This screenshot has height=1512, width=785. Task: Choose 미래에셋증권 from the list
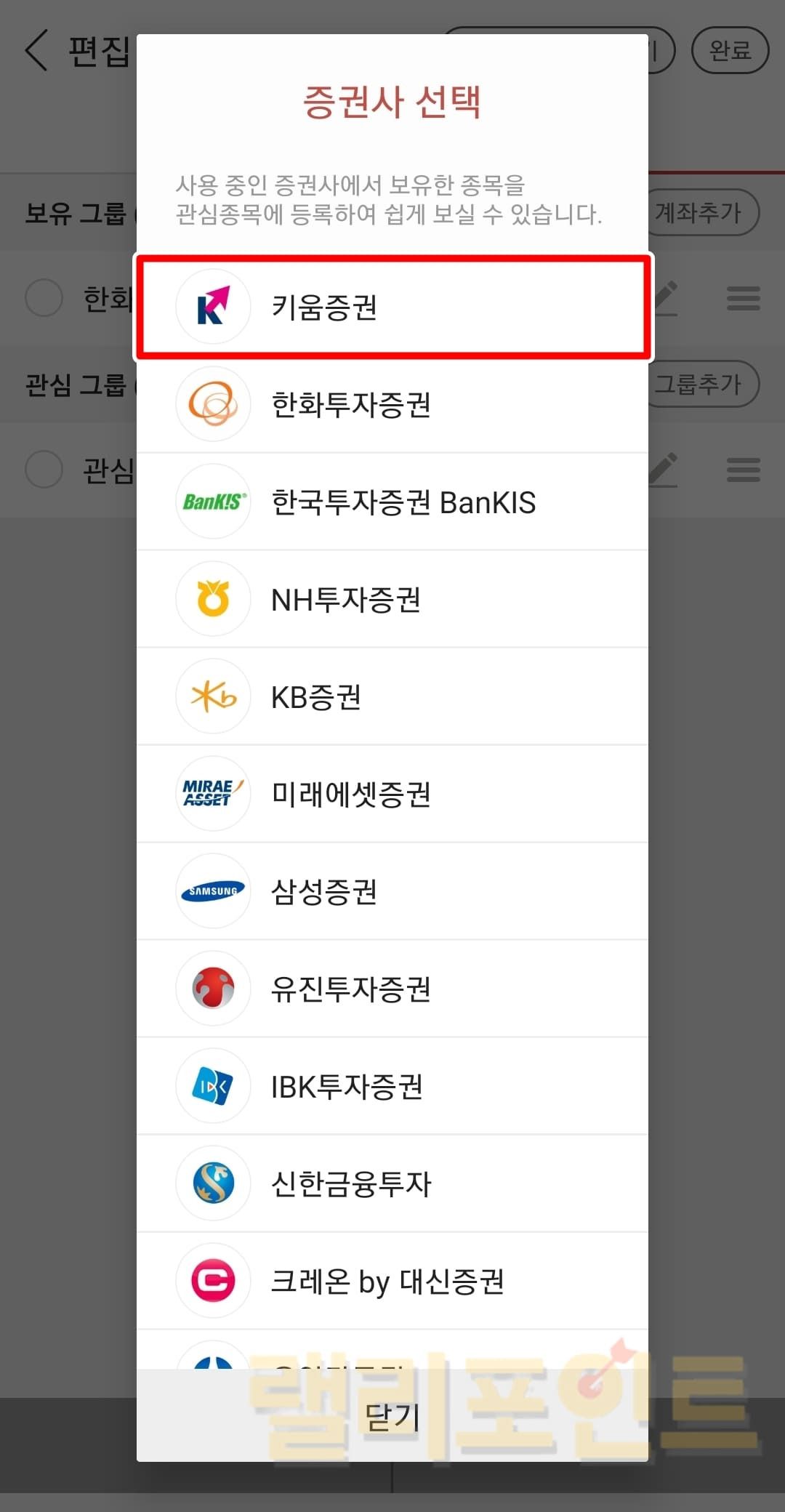tap(392, 795)
